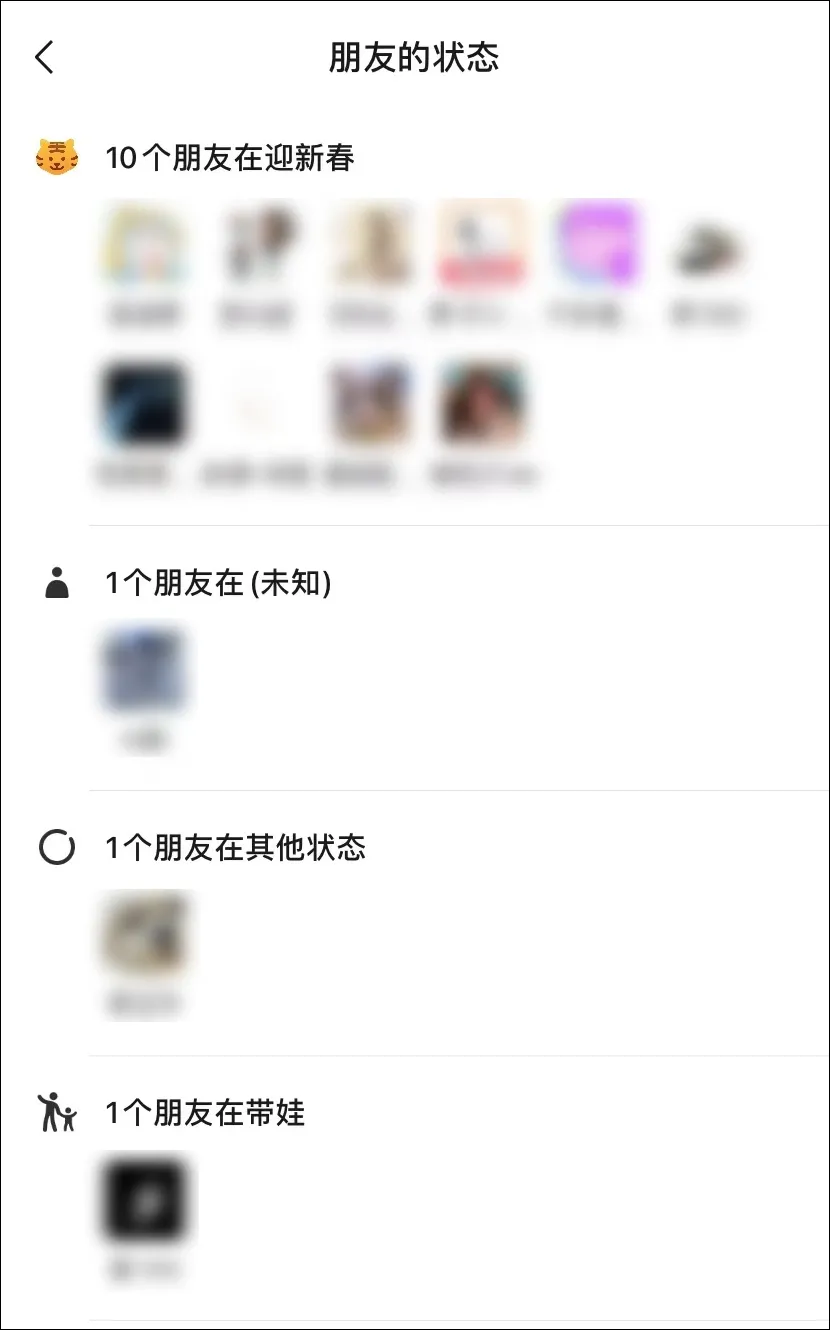Tap the last avatar in the top 迎新春 row
The width and height of the screenshot is (830, 1330).
click(x=708, y=242)
